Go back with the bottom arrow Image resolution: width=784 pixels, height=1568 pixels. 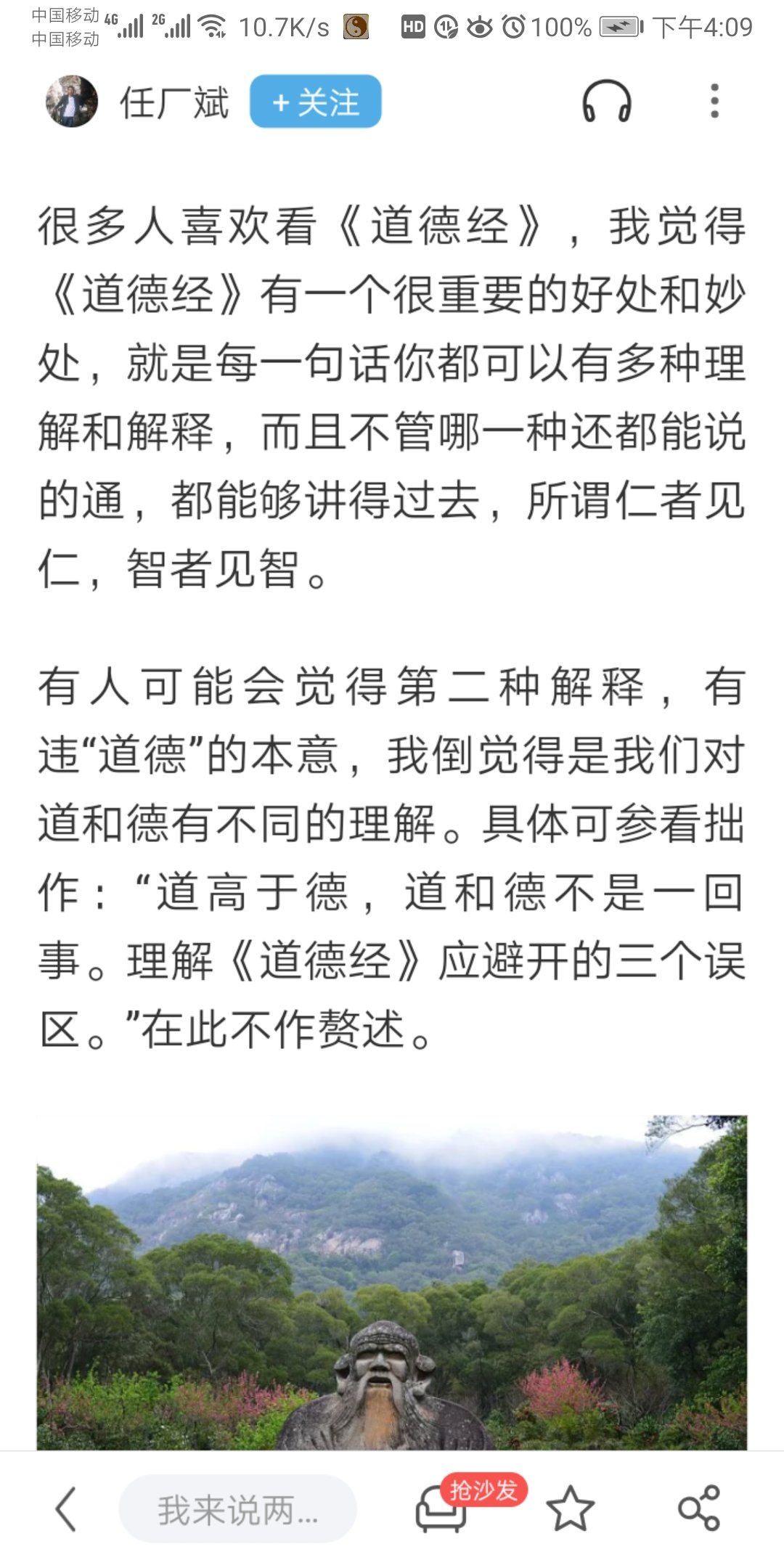[x=66, y=1509]
